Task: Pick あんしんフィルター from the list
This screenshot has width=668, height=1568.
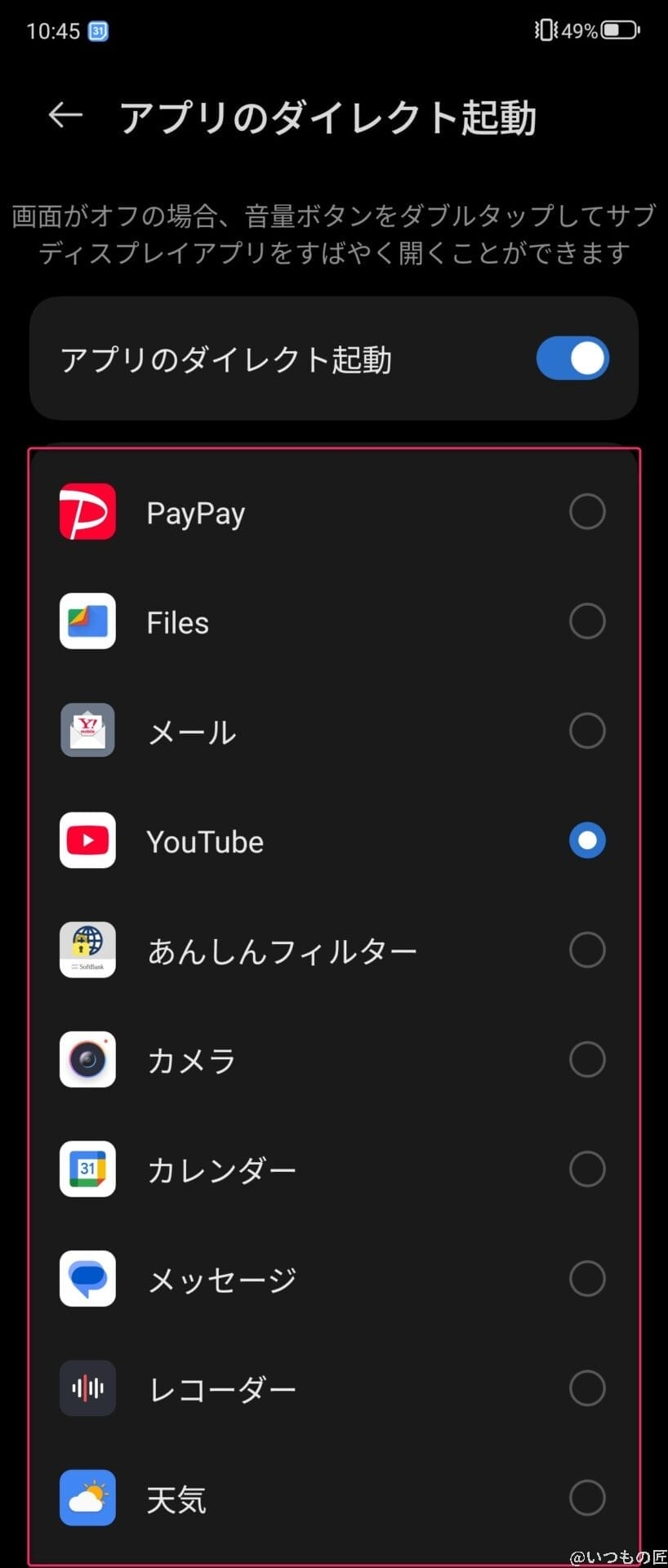Action: (x=586, y=950)
